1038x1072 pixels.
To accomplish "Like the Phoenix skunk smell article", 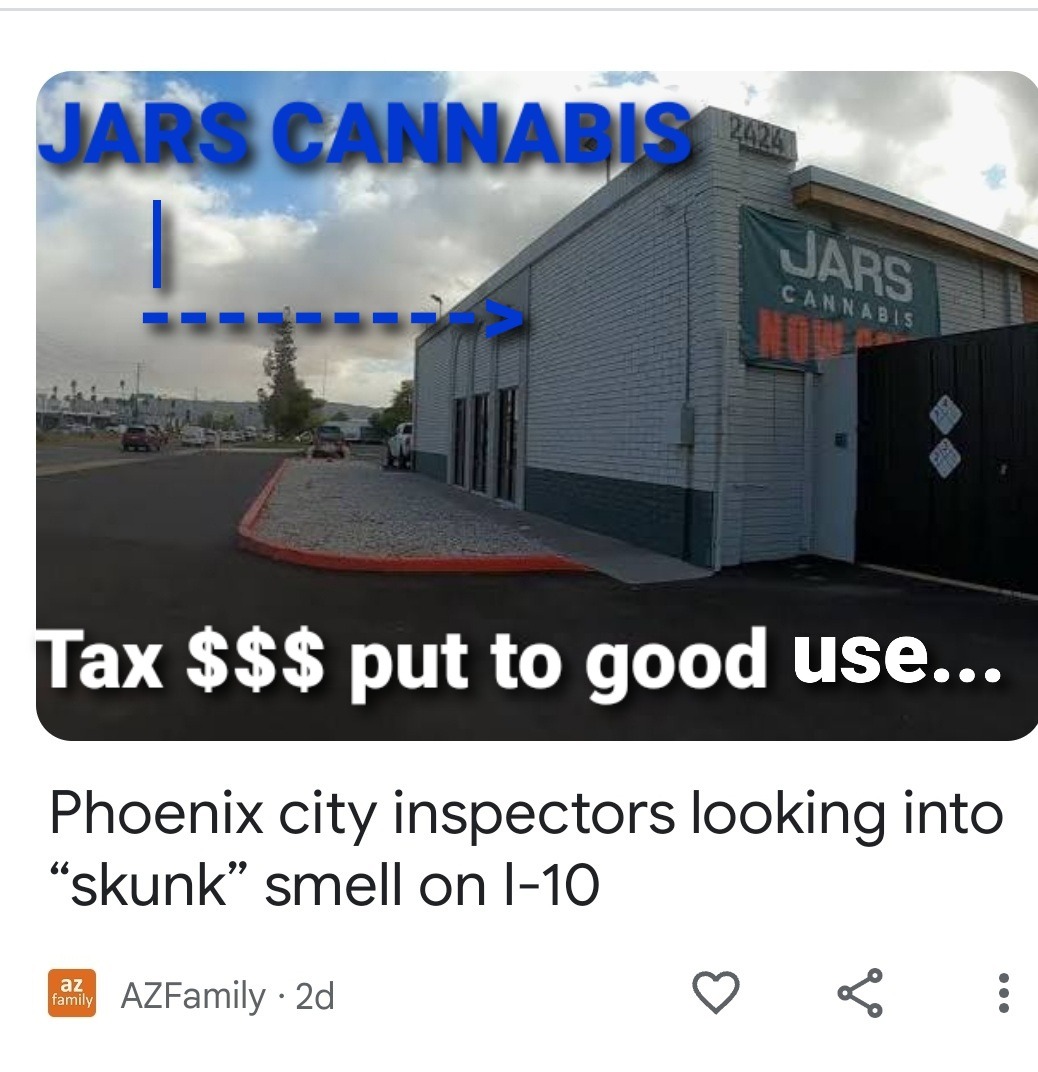I will [x=715, y=993].
